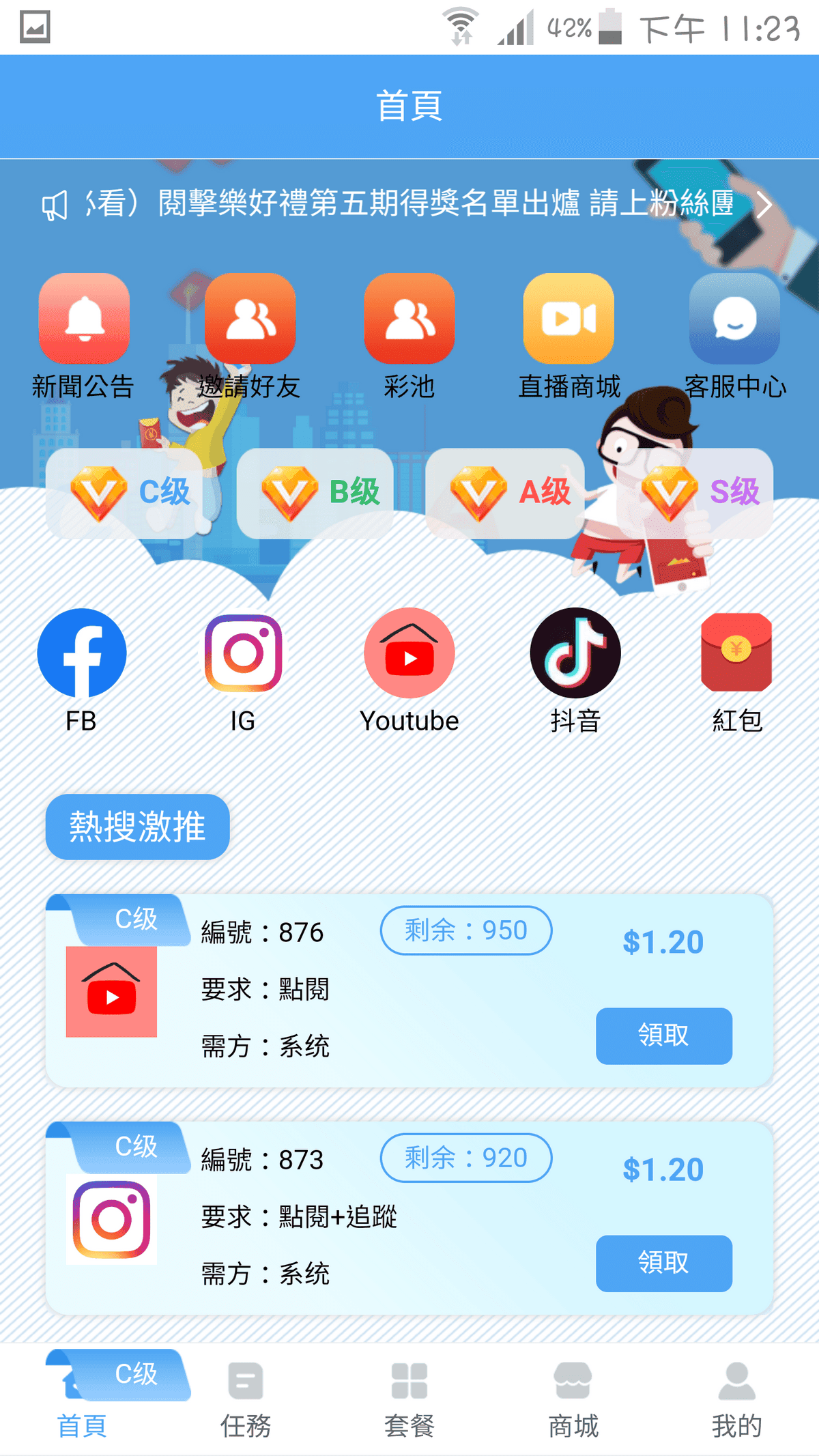Viewport: 819px width, 1456px height.
Task: Select the FB platform icon
Action: [81, 651]
